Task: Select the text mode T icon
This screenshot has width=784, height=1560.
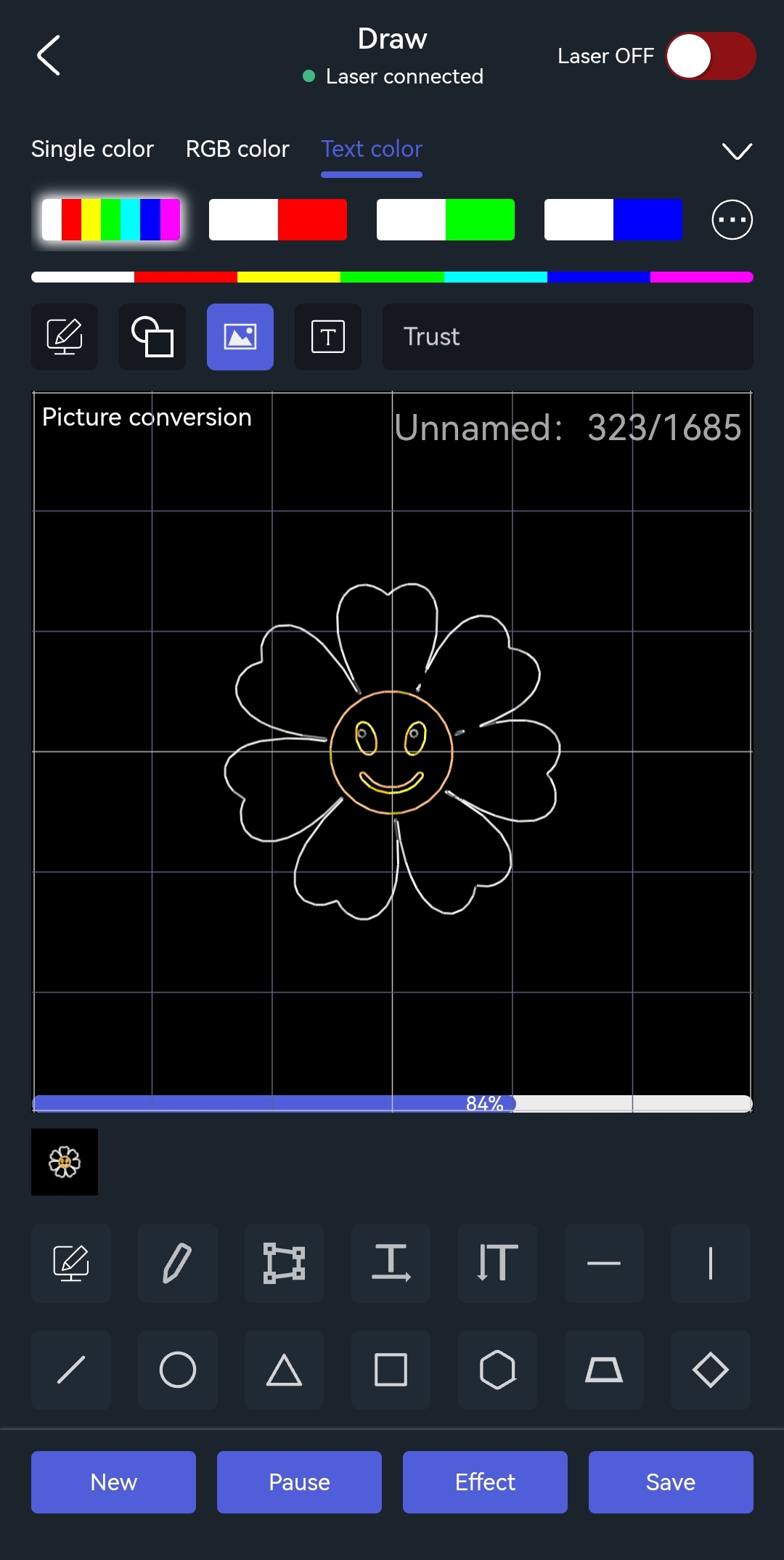Action: point(328,337)
